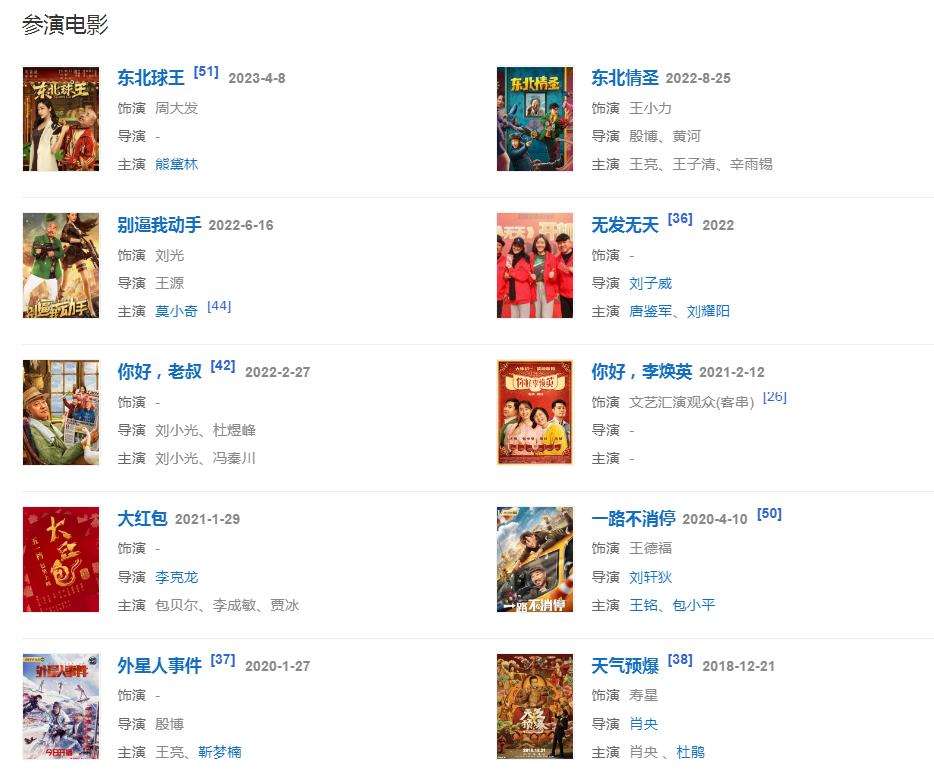Viewport: 934px width, 774px height.
Task: Tap the 你好，李焕英 poster thumbnail
Action: click(535, 413)
